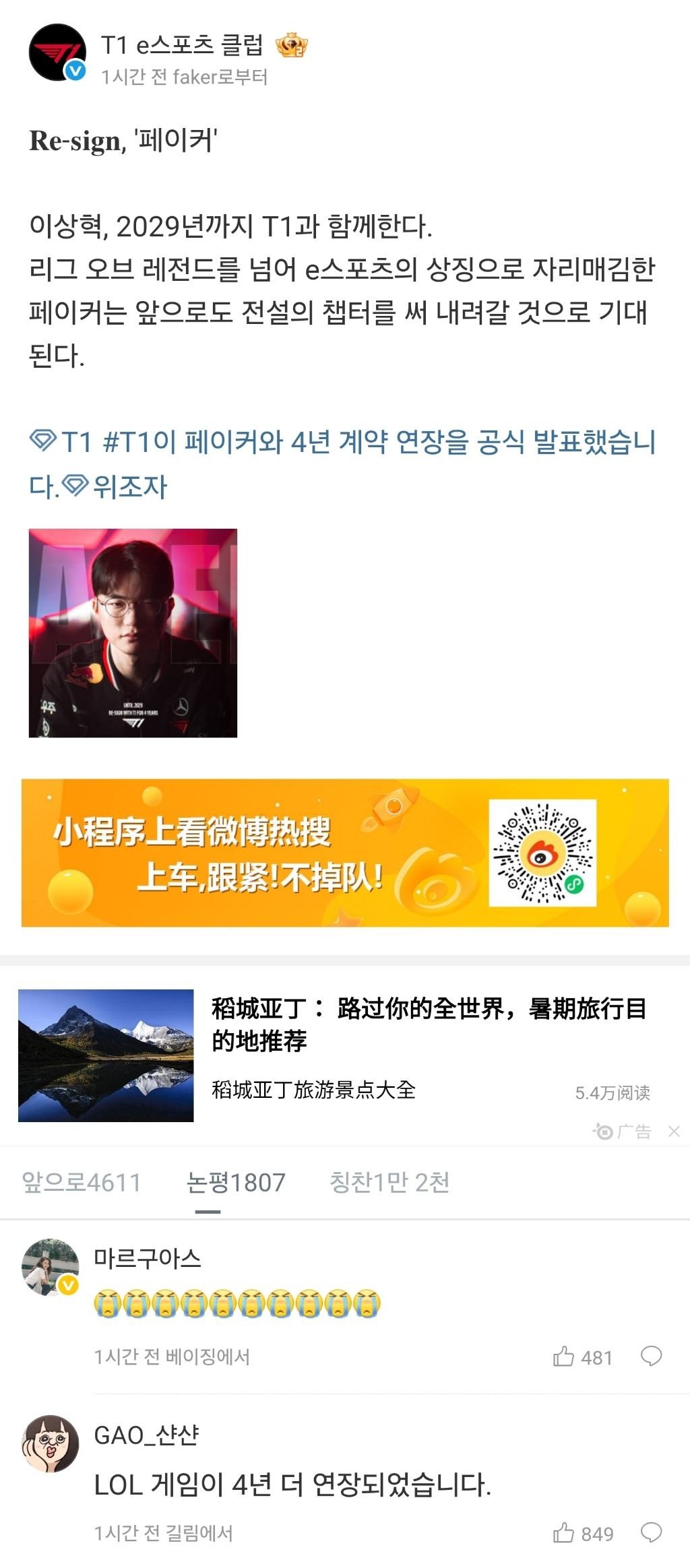The image size is (690, 1568).
Task: Open the orange Weibo mini-program banner
Action: [345, 853]
